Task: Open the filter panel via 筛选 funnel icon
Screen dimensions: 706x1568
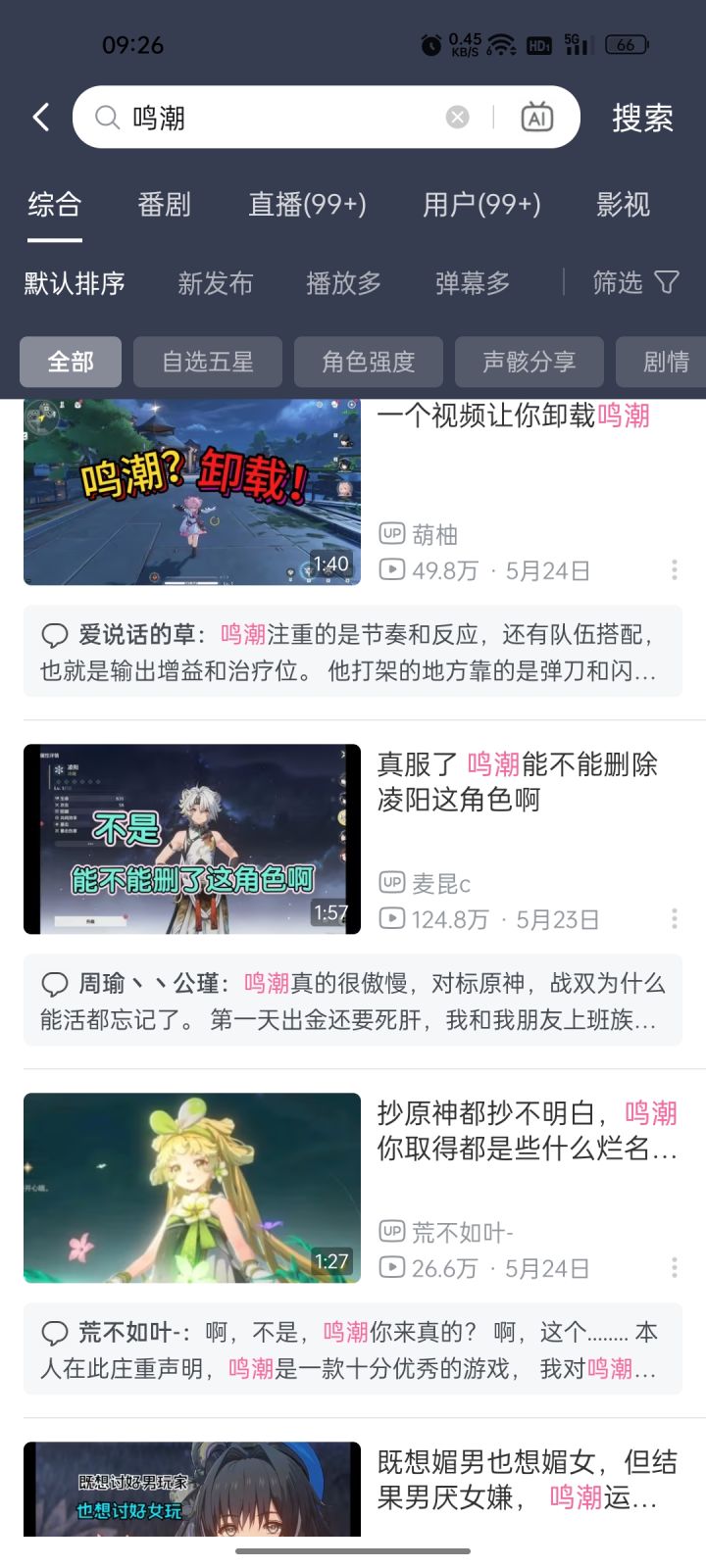Action: point(667,283)
